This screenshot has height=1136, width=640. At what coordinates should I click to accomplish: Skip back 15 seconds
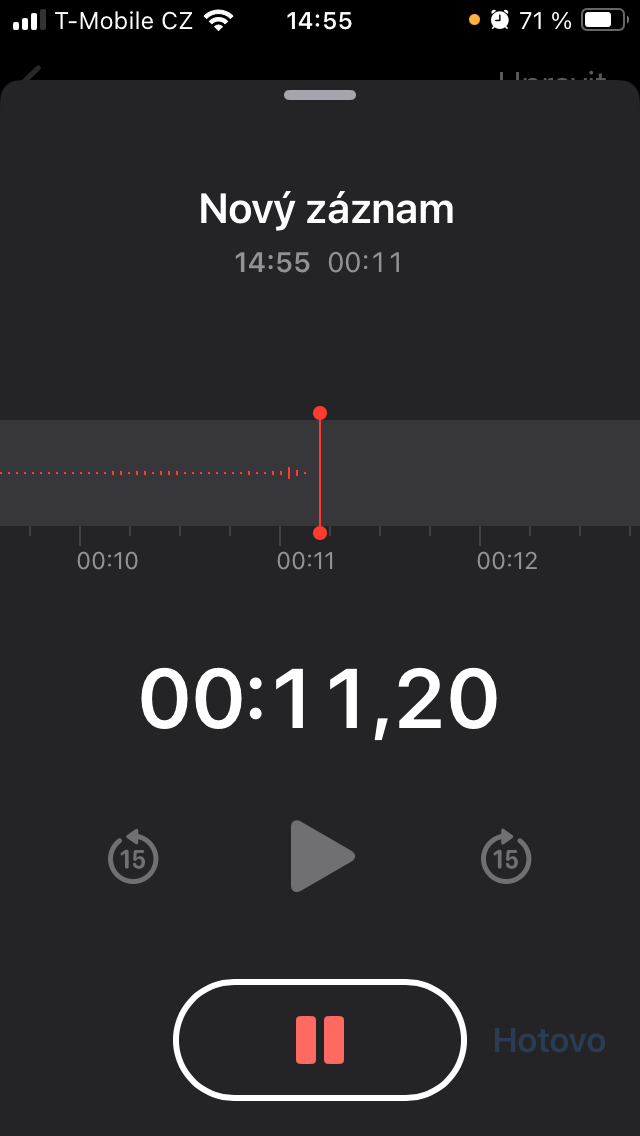pos(133,857)
